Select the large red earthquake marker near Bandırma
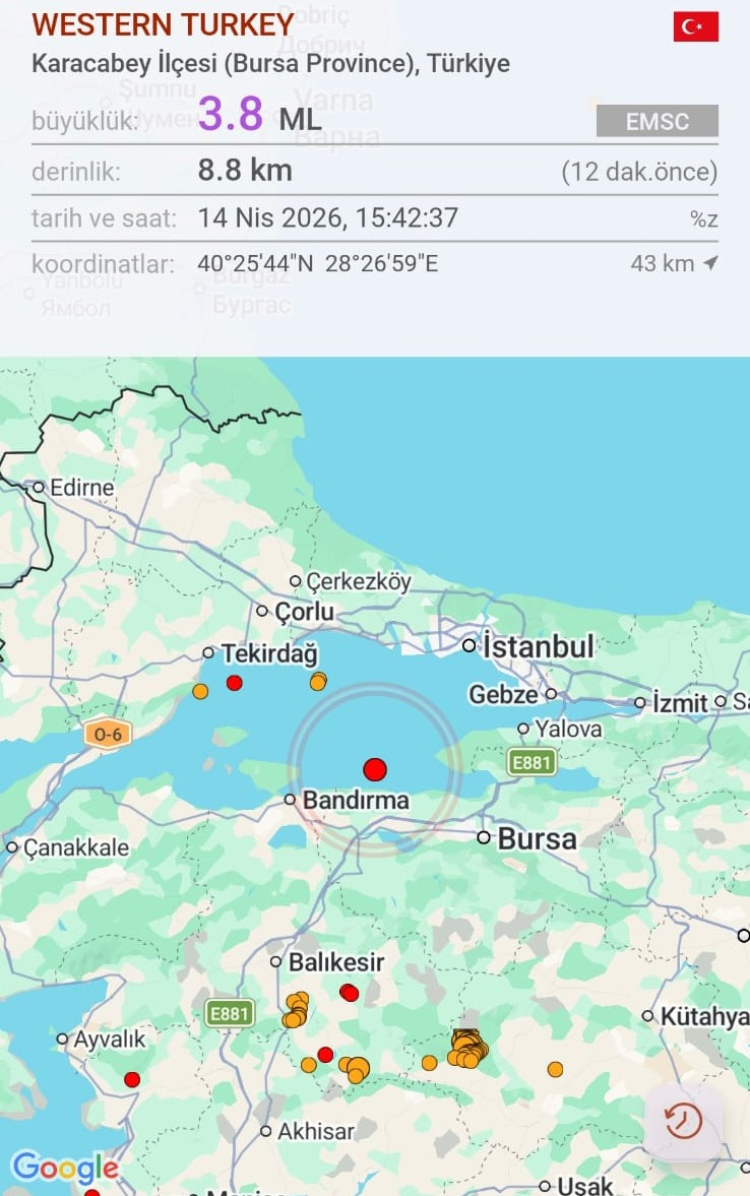750x1196 pixels. 375,769
